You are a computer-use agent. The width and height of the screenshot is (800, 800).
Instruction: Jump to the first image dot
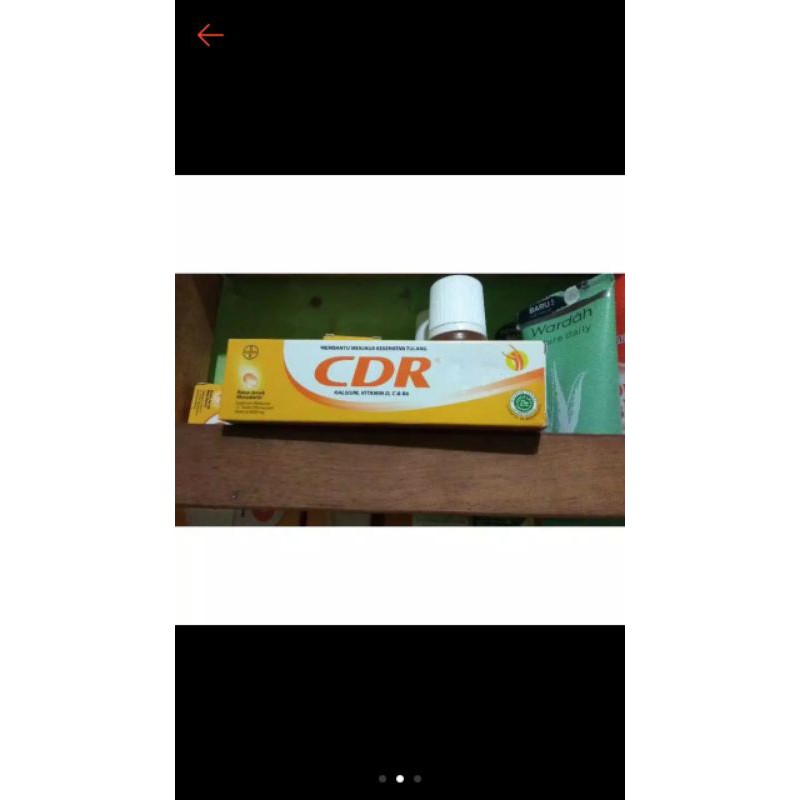[383, 779]
